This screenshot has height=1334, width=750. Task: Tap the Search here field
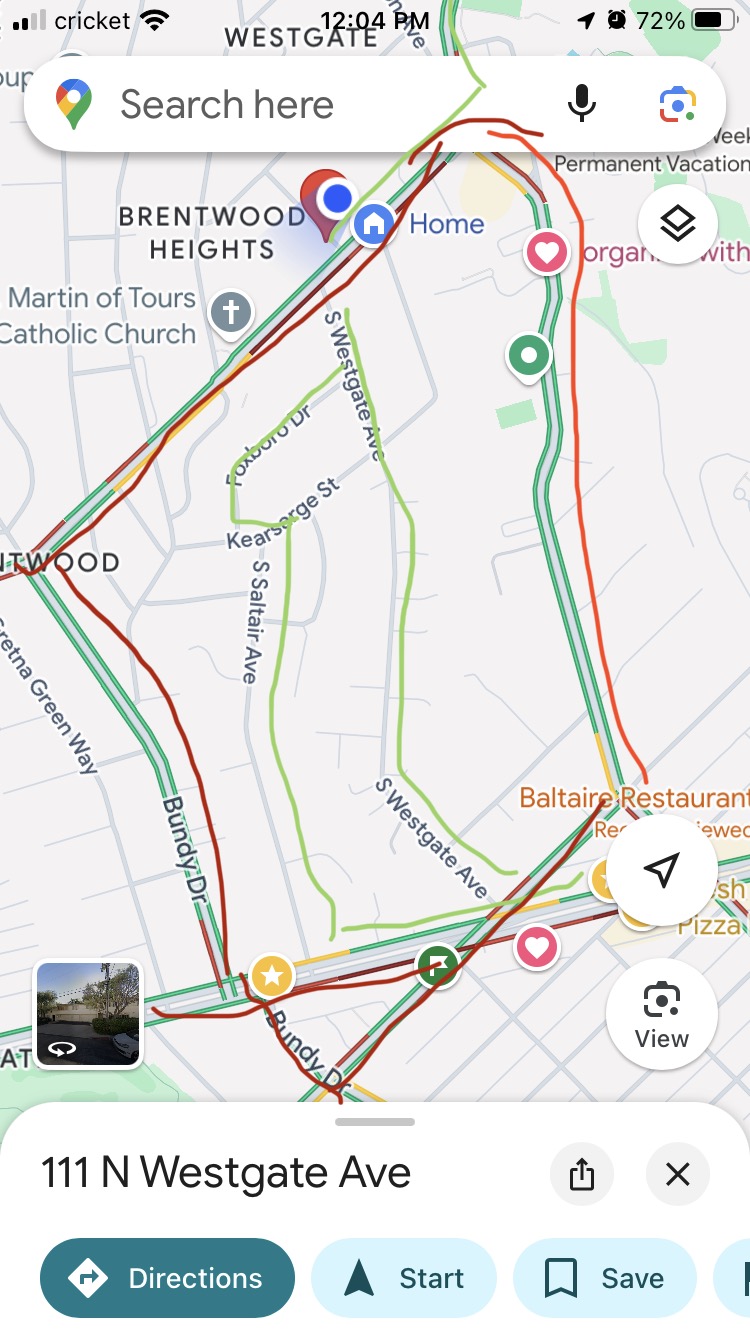coord(300,105)
